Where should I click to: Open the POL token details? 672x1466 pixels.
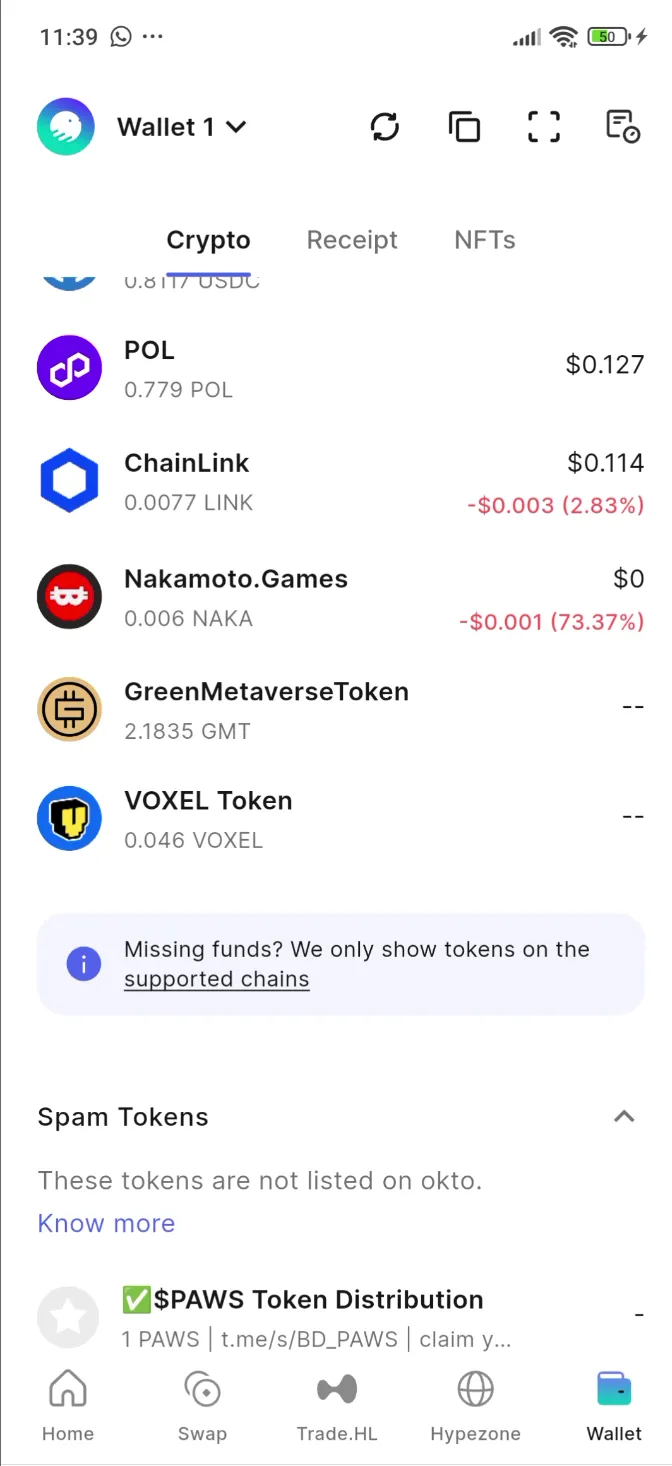340,367
